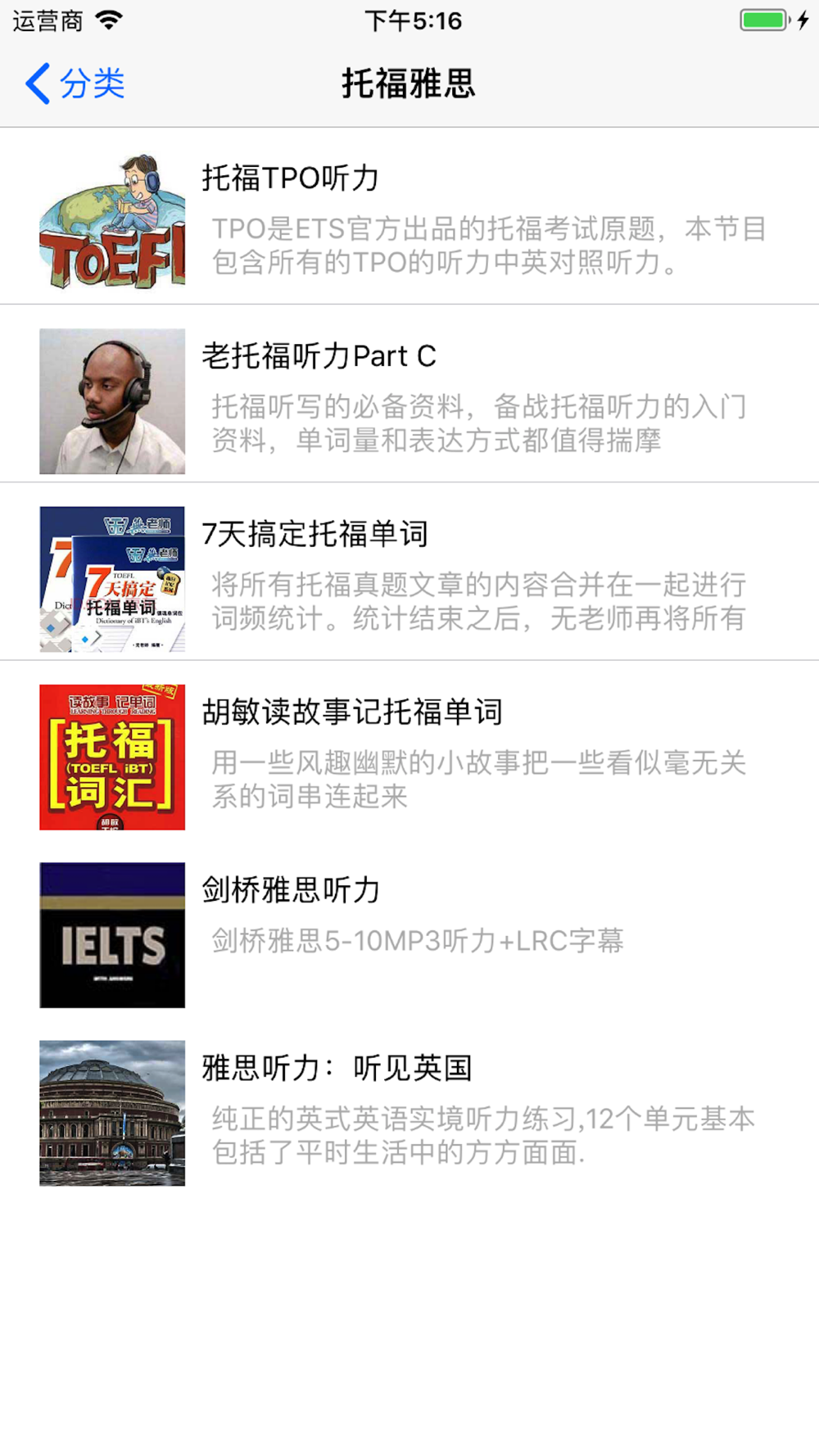The image size is (819, 1456).
Task: Go back to the 分类 page
Action: pos(75,84)
